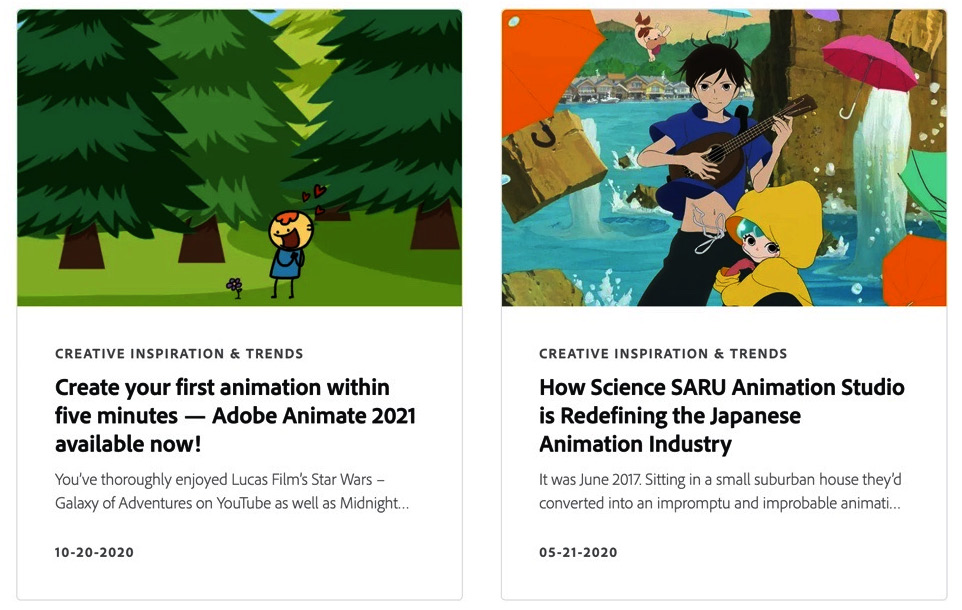Open the Science SARU Animation Studio article

pyautogui.click(x=721, y=415)
